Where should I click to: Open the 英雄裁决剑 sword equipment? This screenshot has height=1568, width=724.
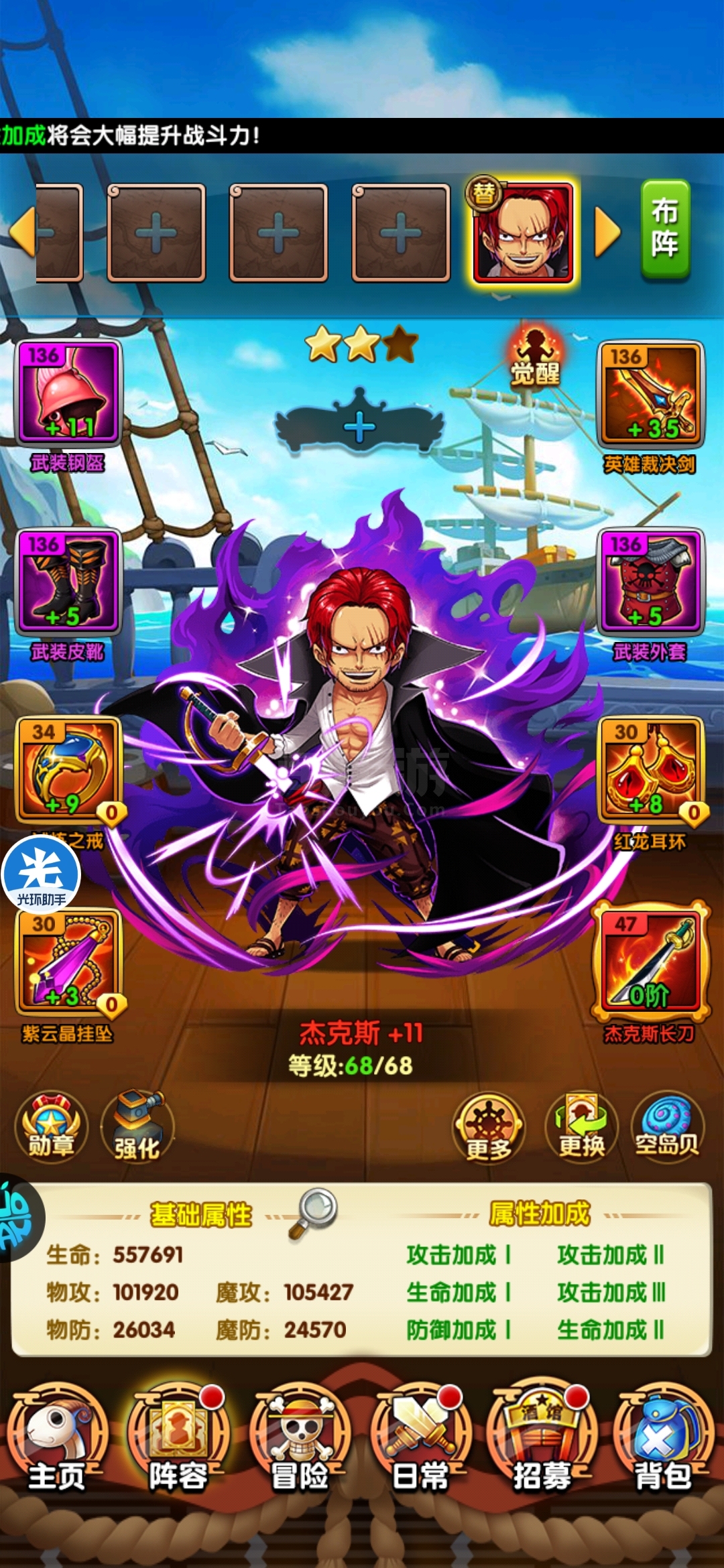pos(650,394)
